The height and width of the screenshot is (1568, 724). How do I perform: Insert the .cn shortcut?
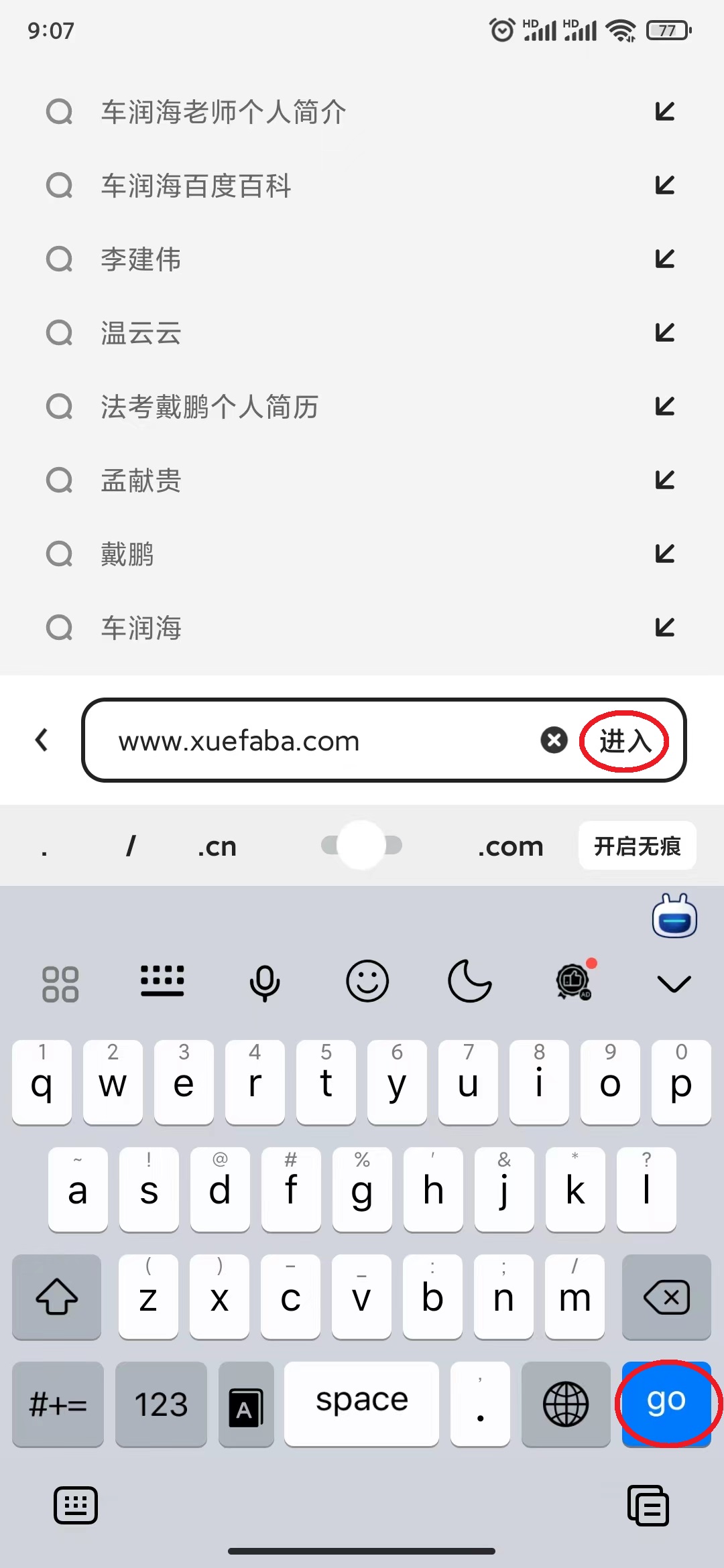tap(217, 846)
